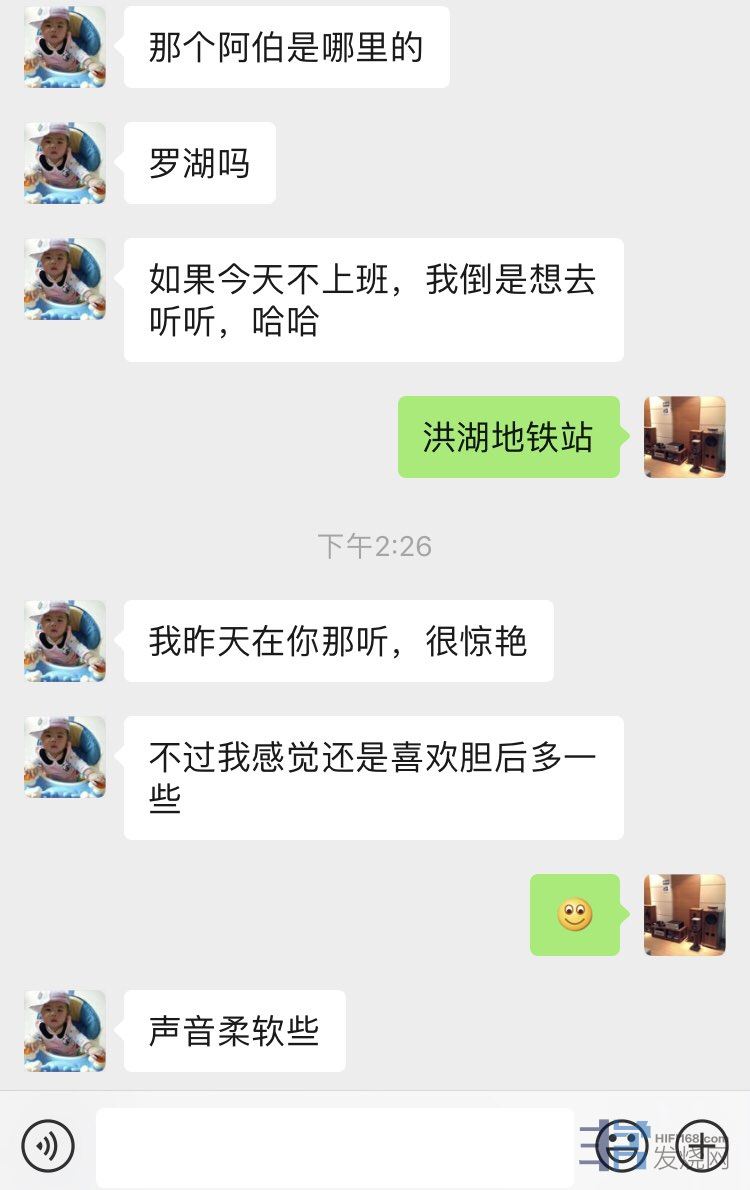Switch to voice message input

(x=48, y=1146)
